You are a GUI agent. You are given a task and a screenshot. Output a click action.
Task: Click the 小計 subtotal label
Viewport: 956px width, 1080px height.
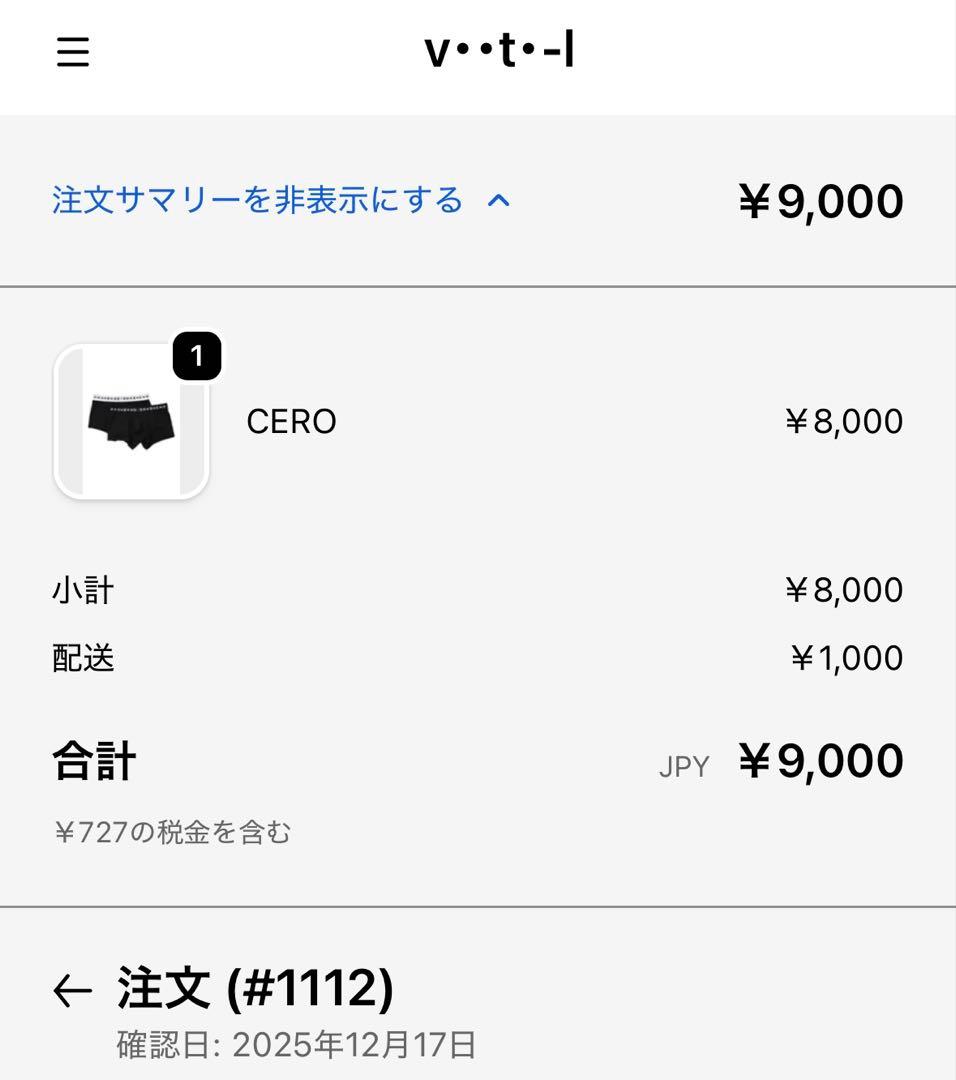tap(84, 590)
